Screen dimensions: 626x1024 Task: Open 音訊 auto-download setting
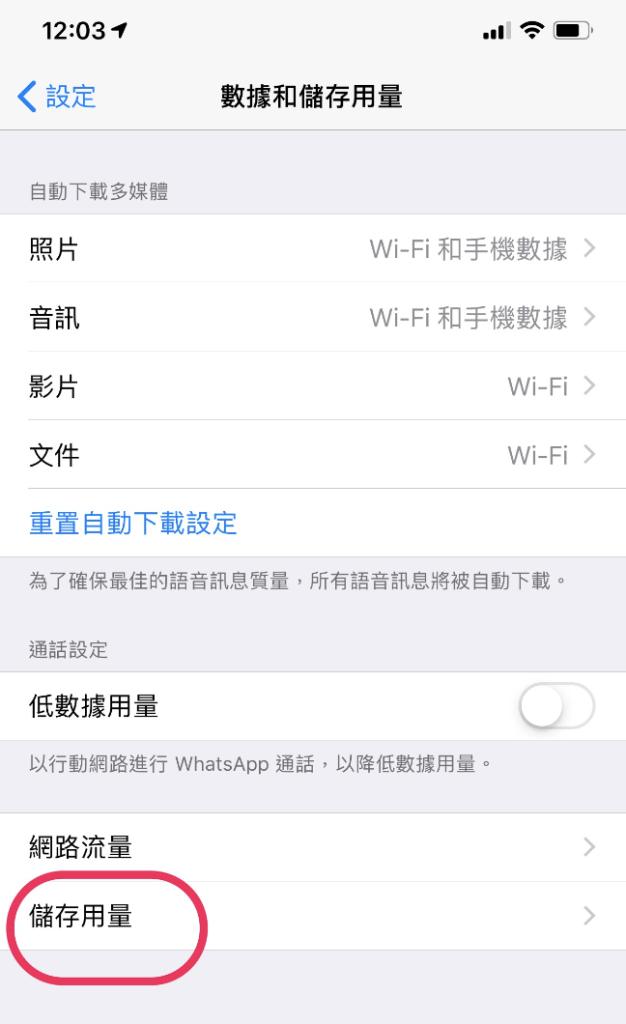(x=313, y=318)
